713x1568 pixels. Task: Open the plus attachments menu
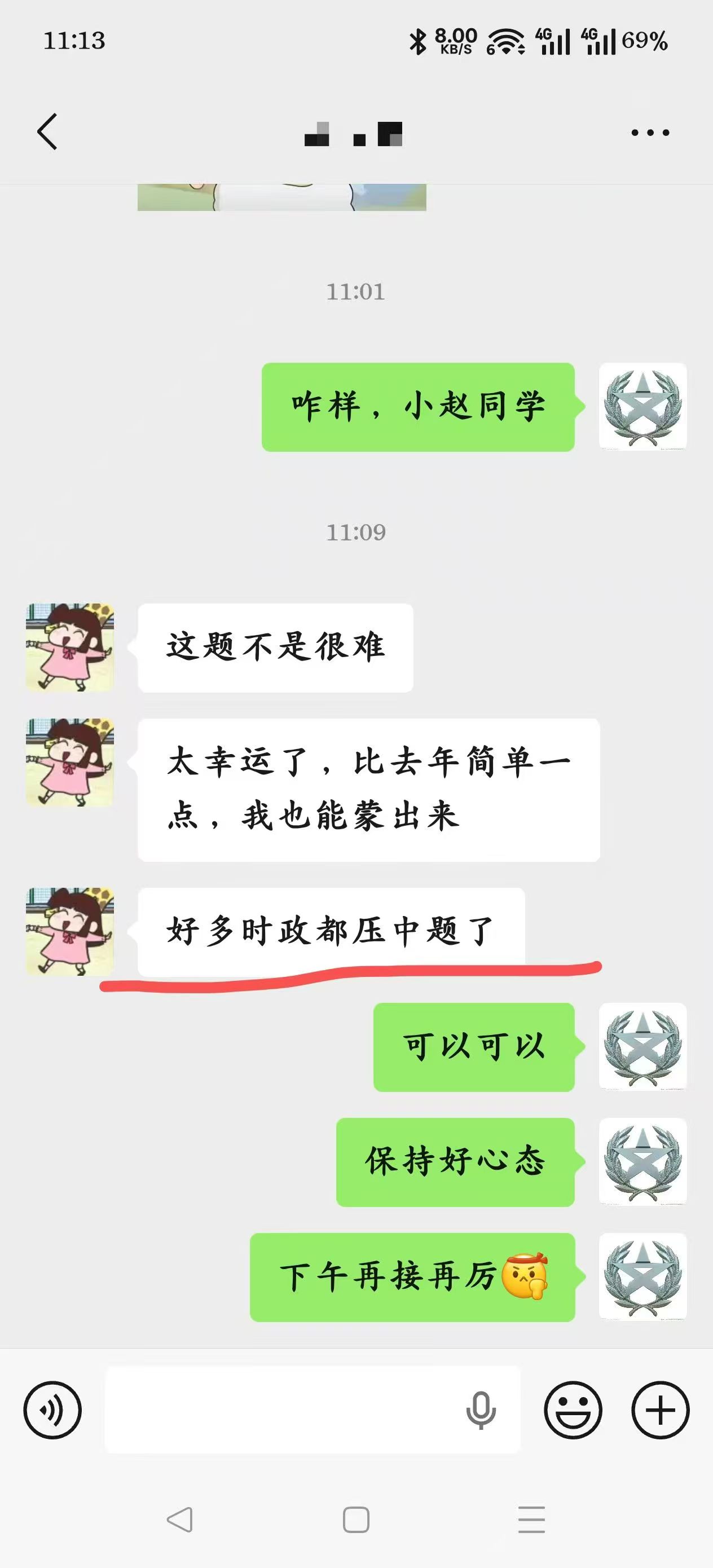660,1410
